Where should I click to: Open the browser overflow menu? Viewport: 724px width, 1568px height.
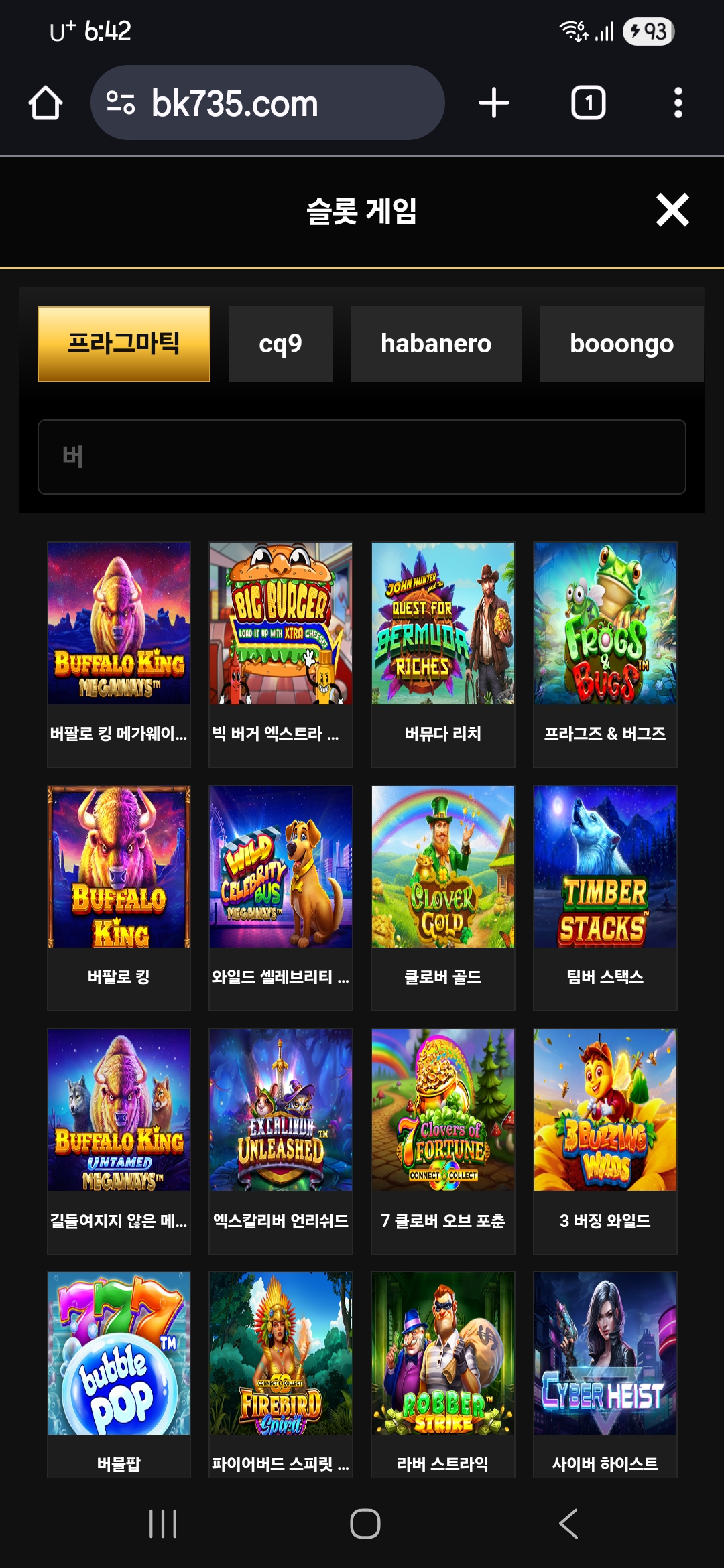click(678, 103)
